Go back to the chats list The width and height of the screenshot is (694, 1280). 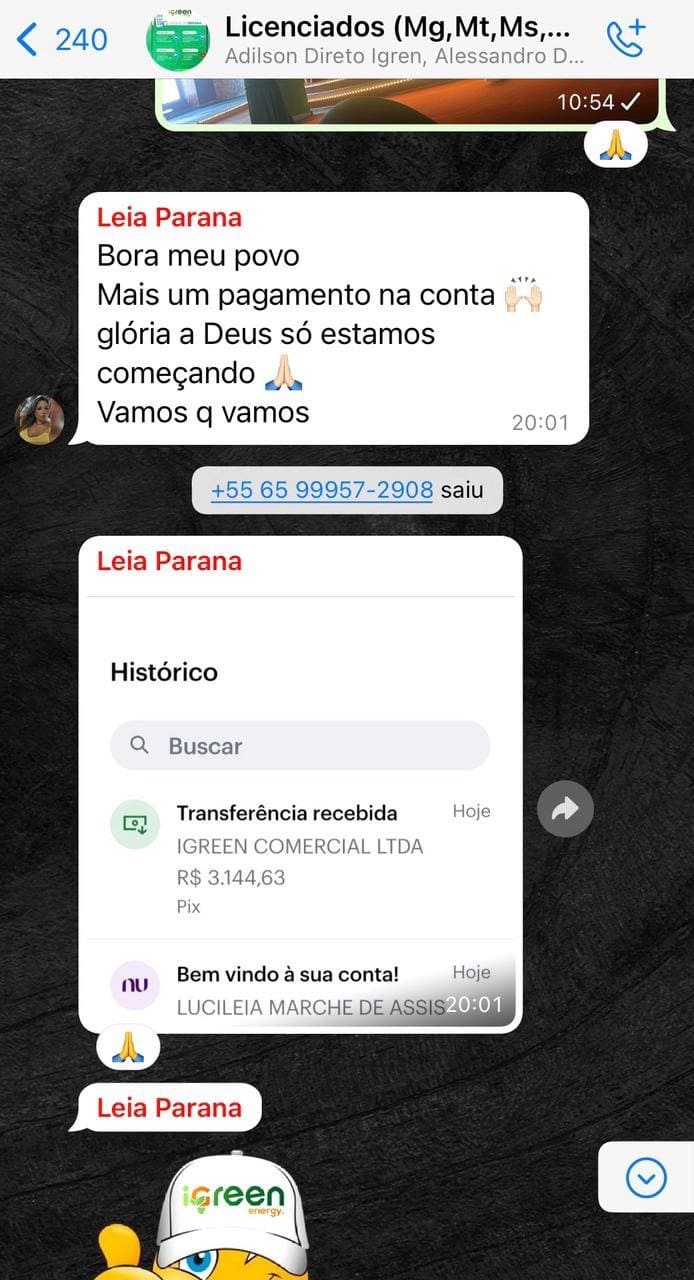point(62,40)
